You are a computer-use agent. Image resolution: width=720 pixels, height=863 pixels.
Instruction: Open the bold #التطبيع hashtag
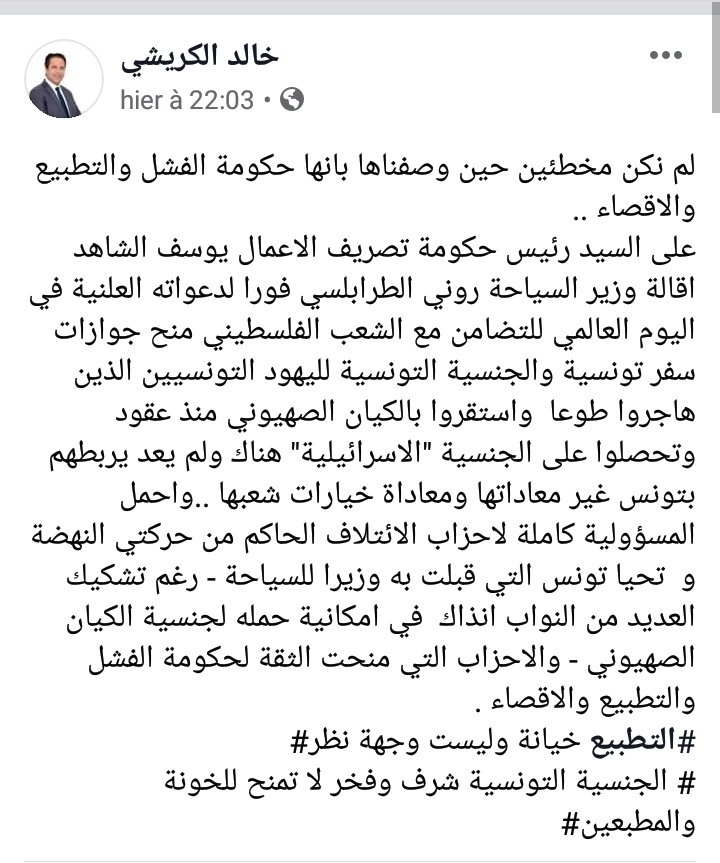click(x=650, y=742)
